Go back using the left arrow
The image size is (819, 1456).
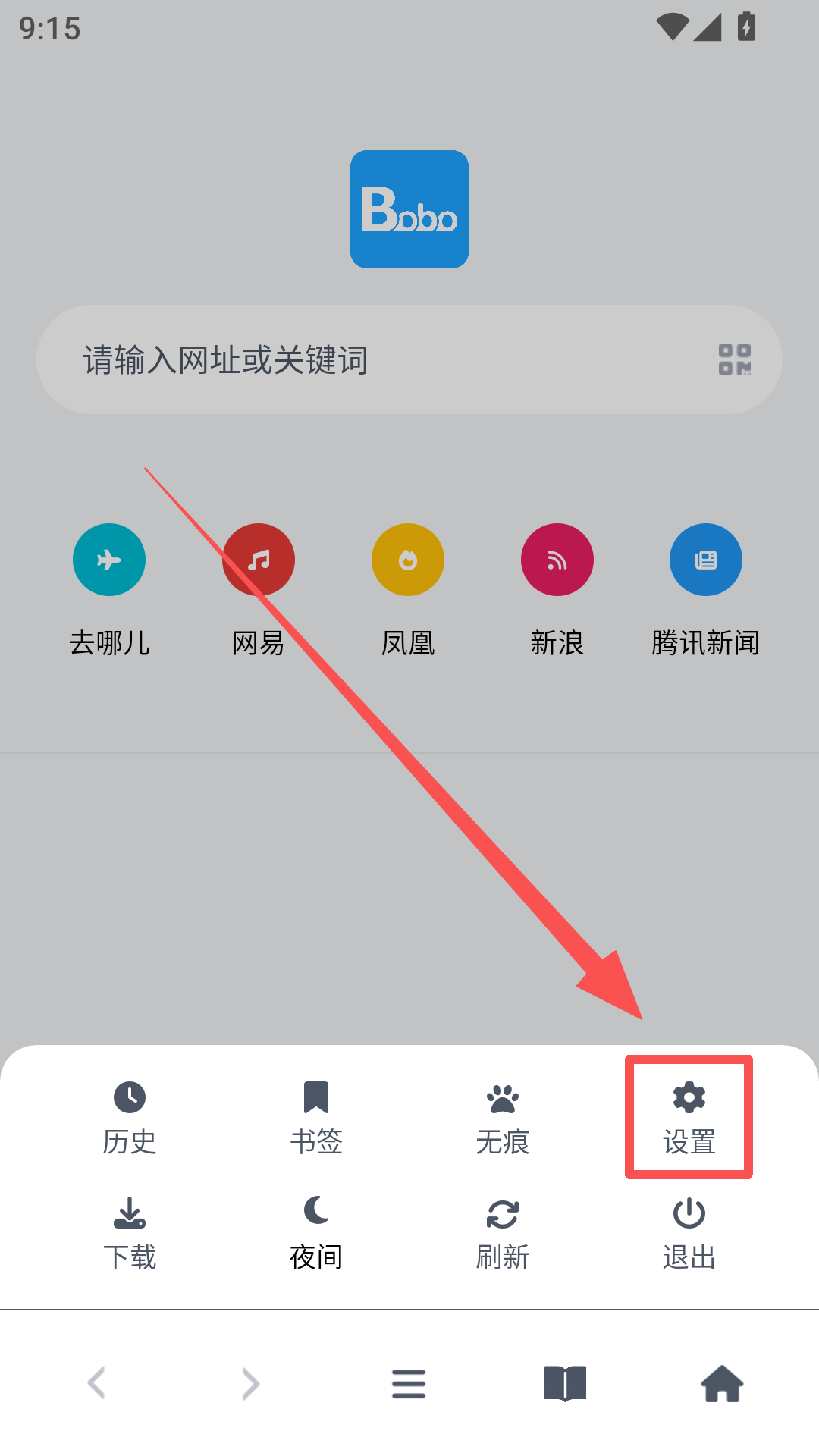pyautogui.click(x=96, y=1383)
